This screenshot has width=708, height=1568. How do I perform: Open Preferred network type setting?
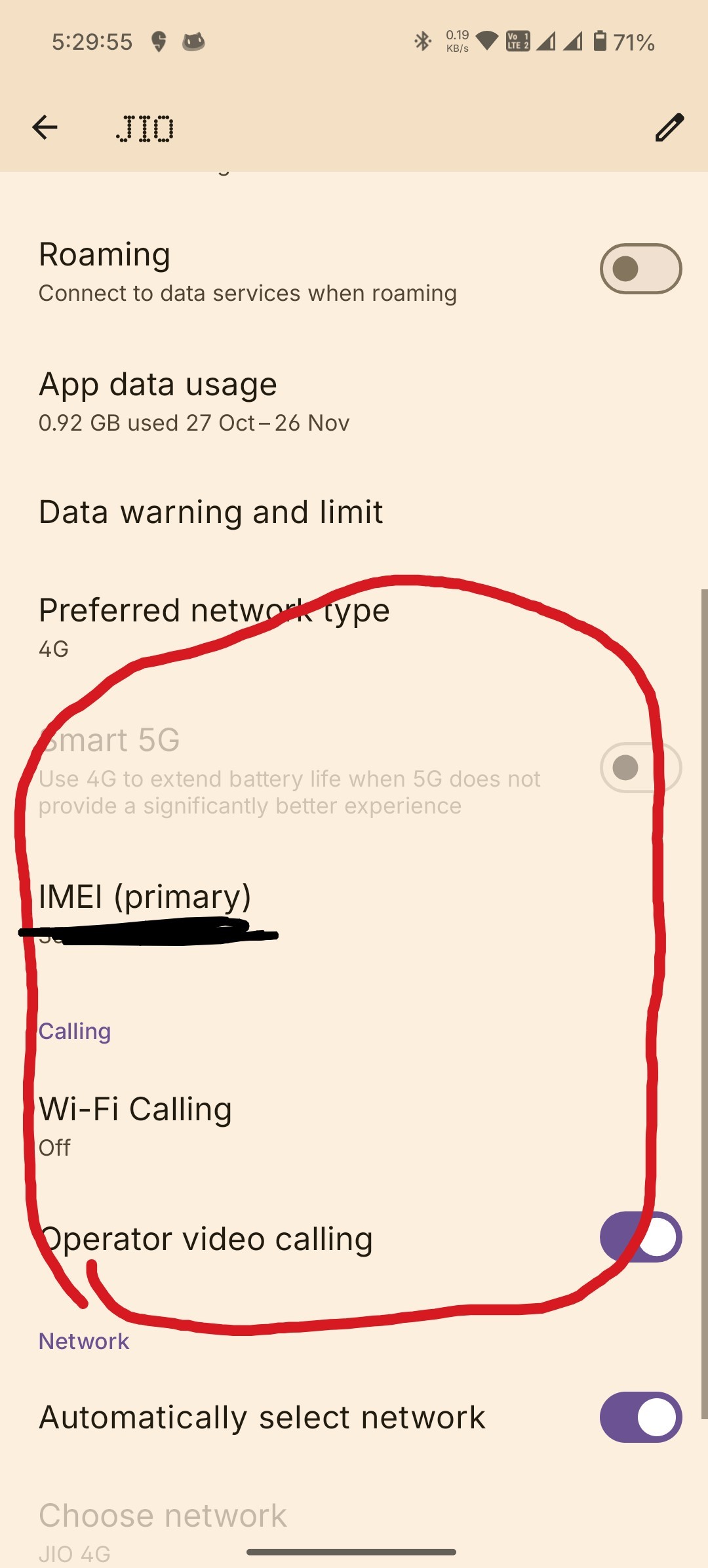[x=214, y=626]
